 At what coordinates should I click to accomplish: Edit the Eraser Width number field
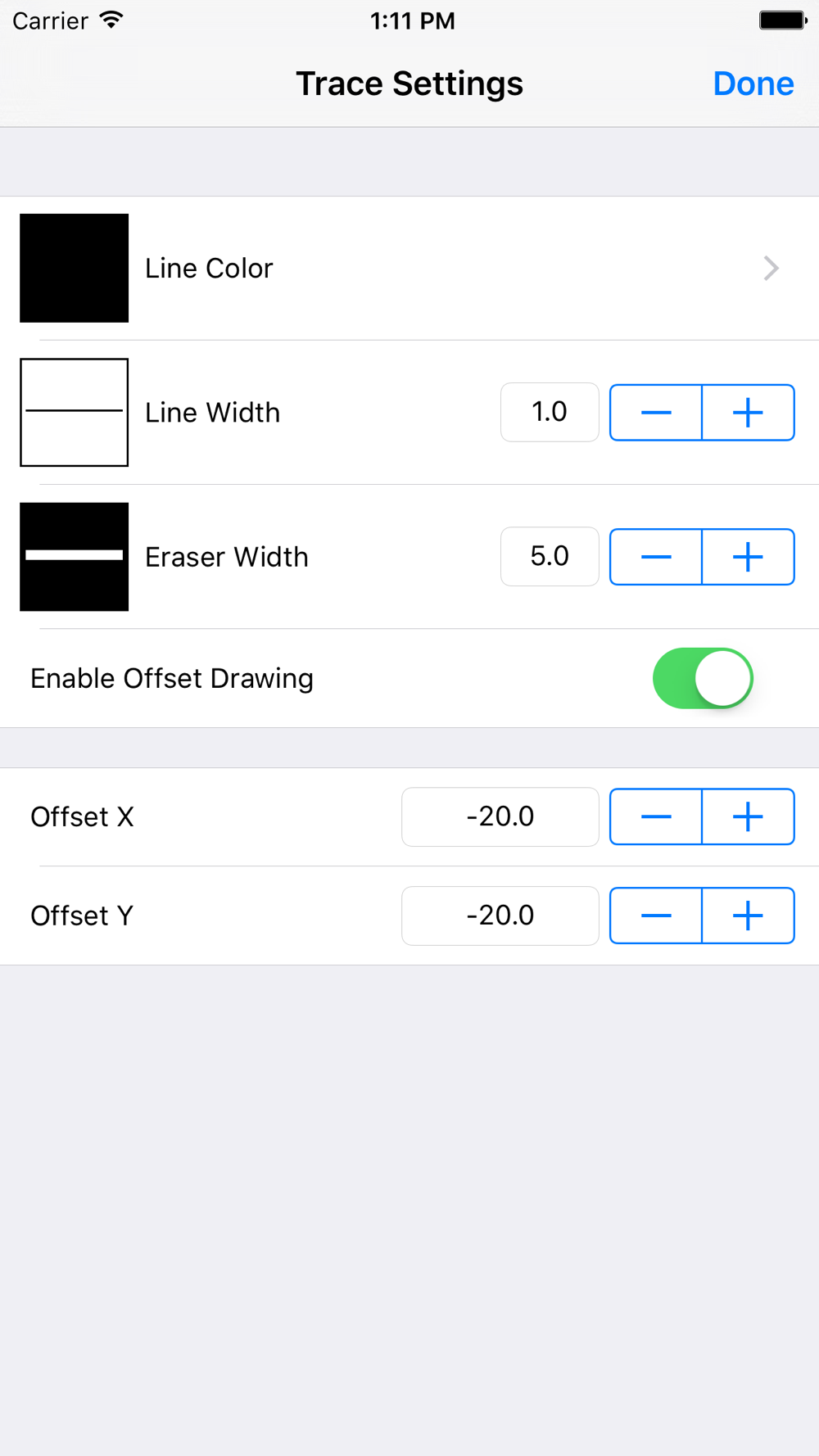click(x=550, y=556)
